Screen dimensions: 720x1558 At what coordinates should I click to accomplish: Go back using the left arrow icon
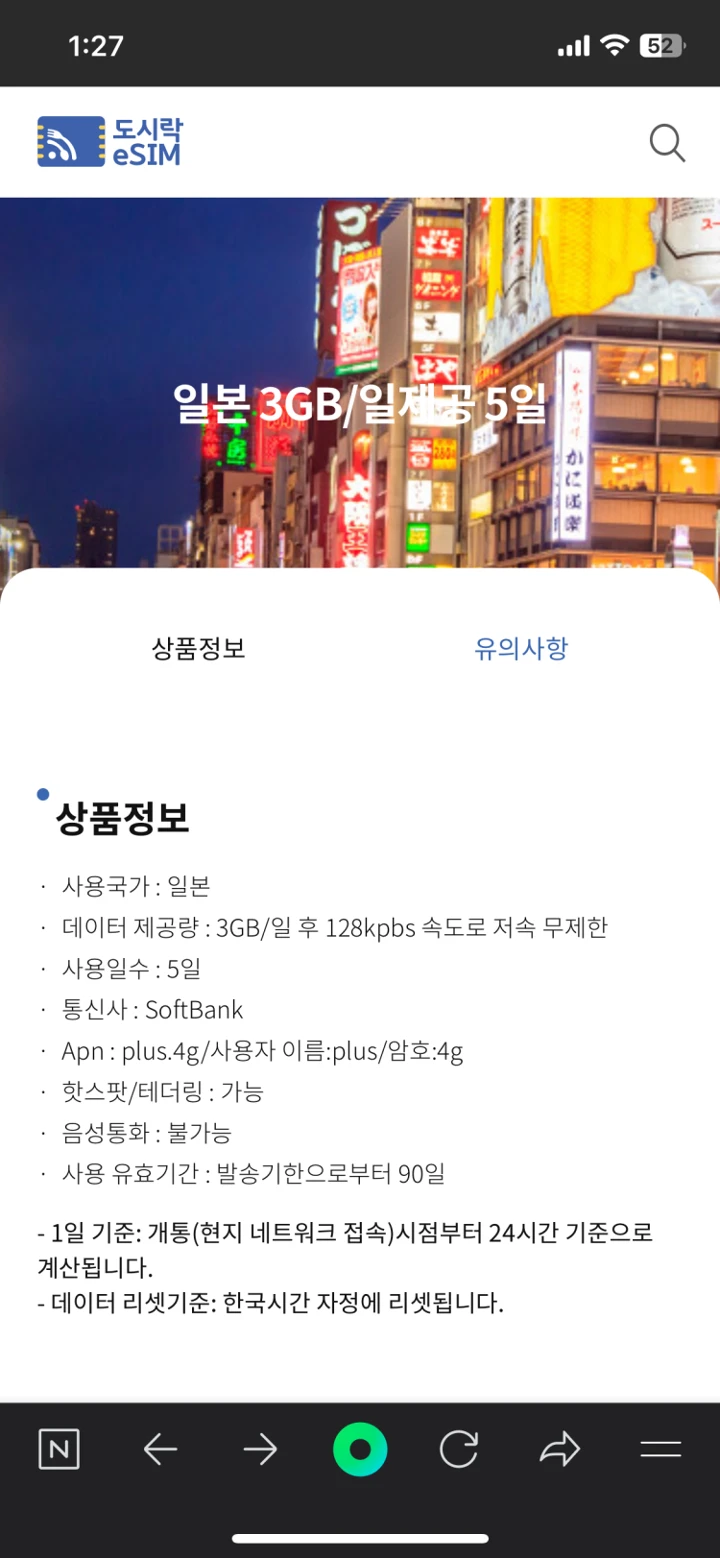160,1450
